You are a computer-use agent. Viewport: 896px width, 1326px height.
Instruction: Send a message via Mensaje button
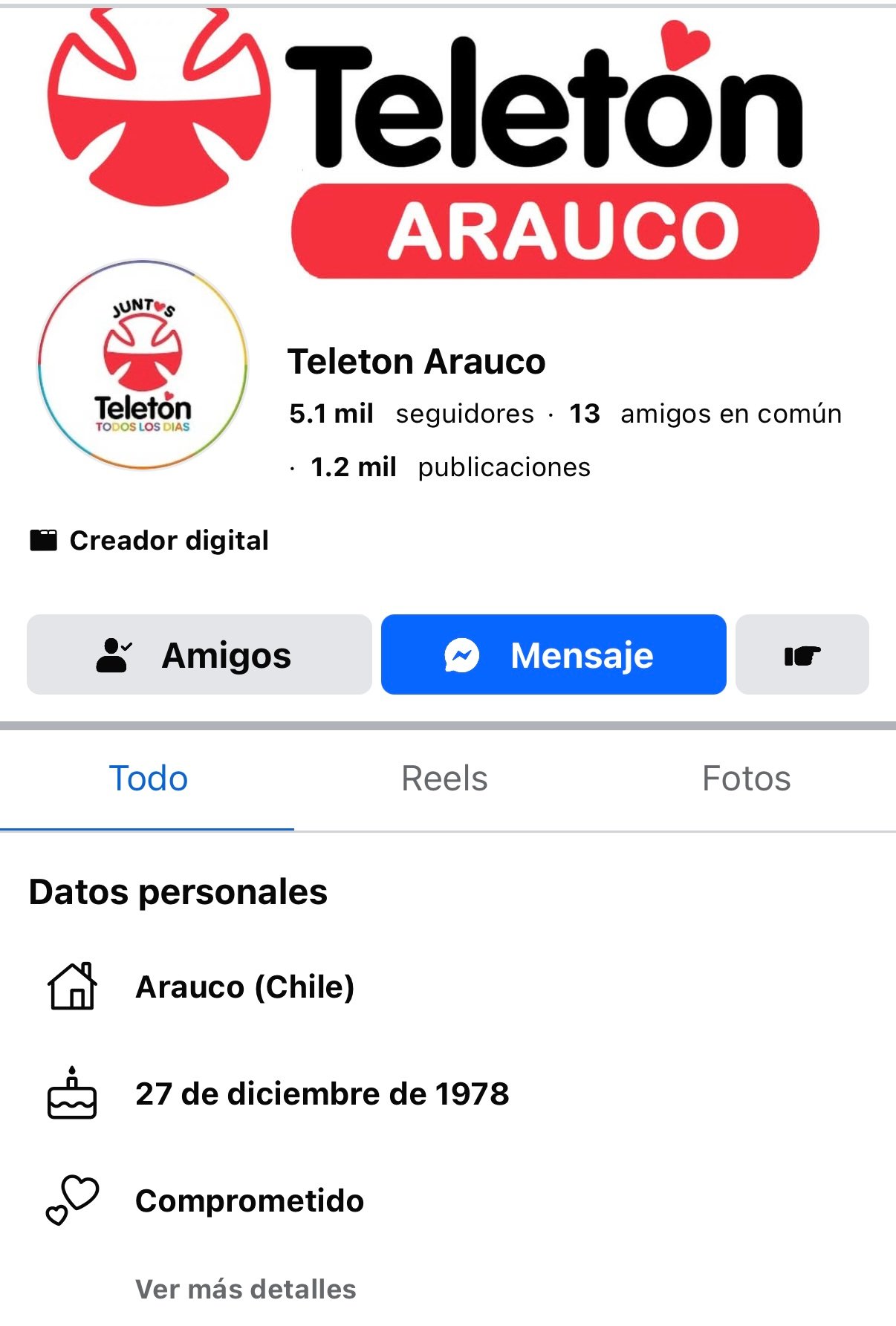point(553,654)
